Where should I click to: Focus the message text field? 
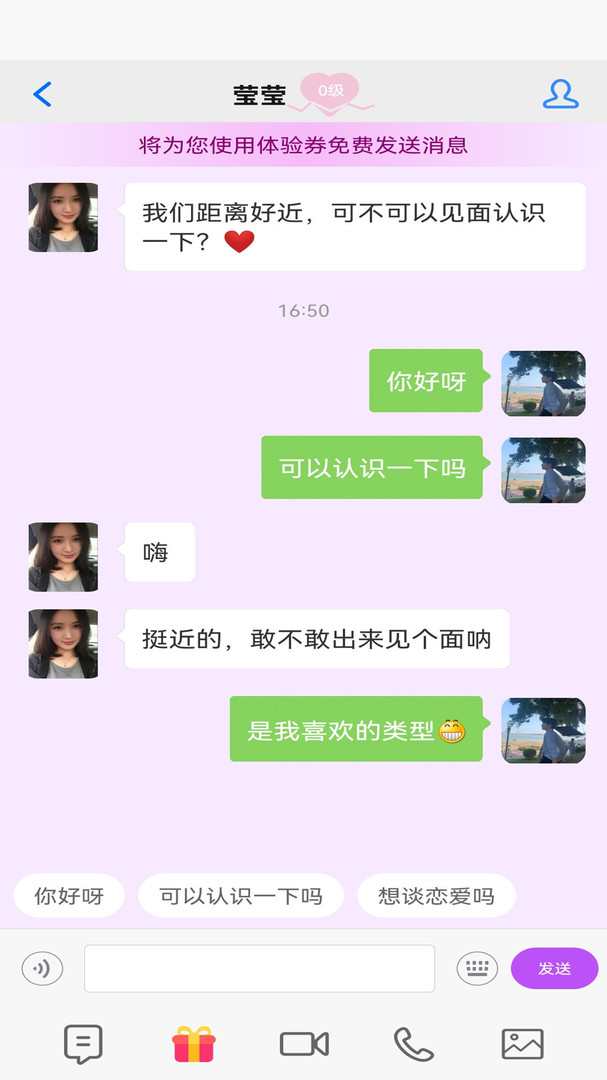point(259,968)
